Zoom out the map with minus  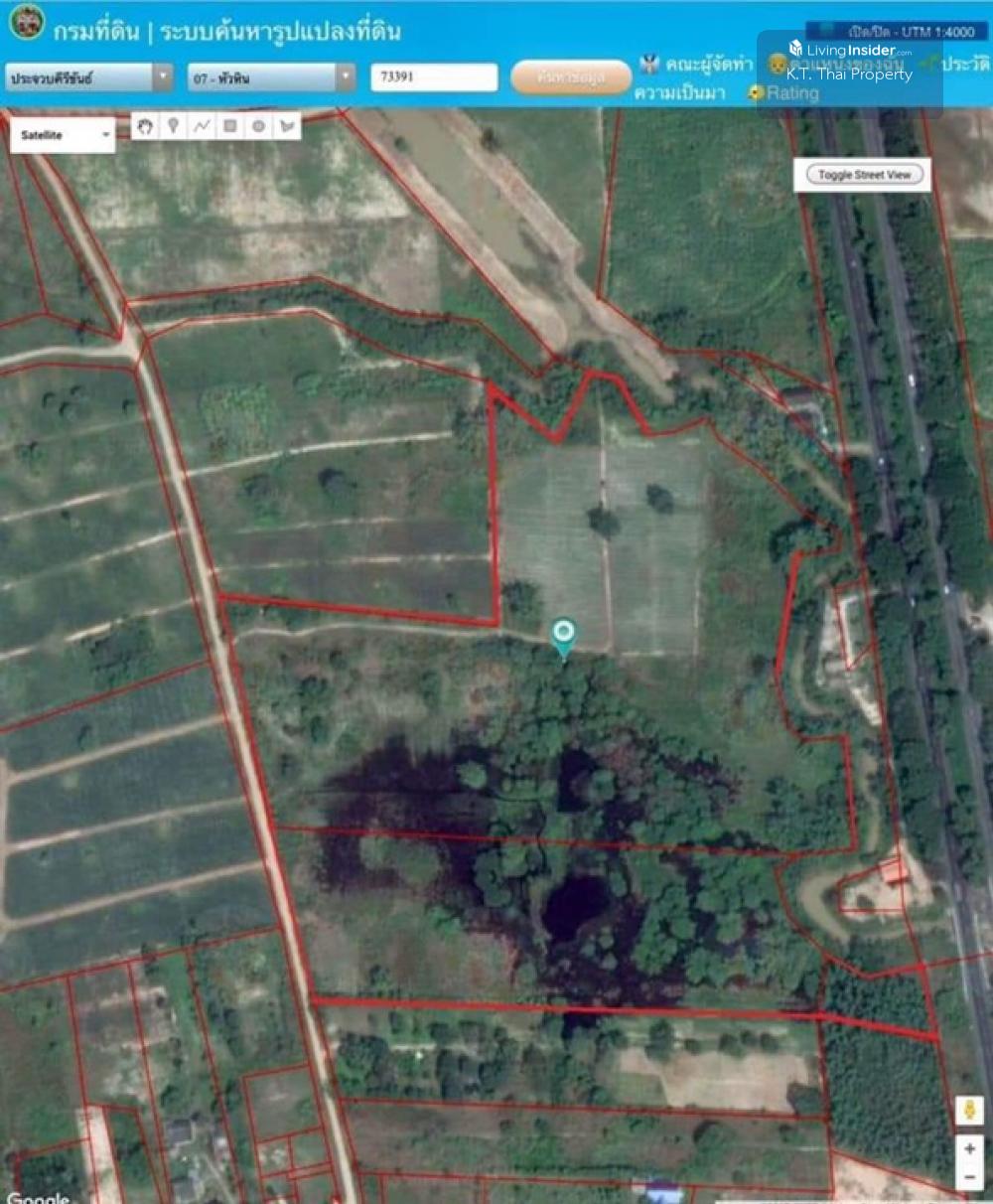969,1177
